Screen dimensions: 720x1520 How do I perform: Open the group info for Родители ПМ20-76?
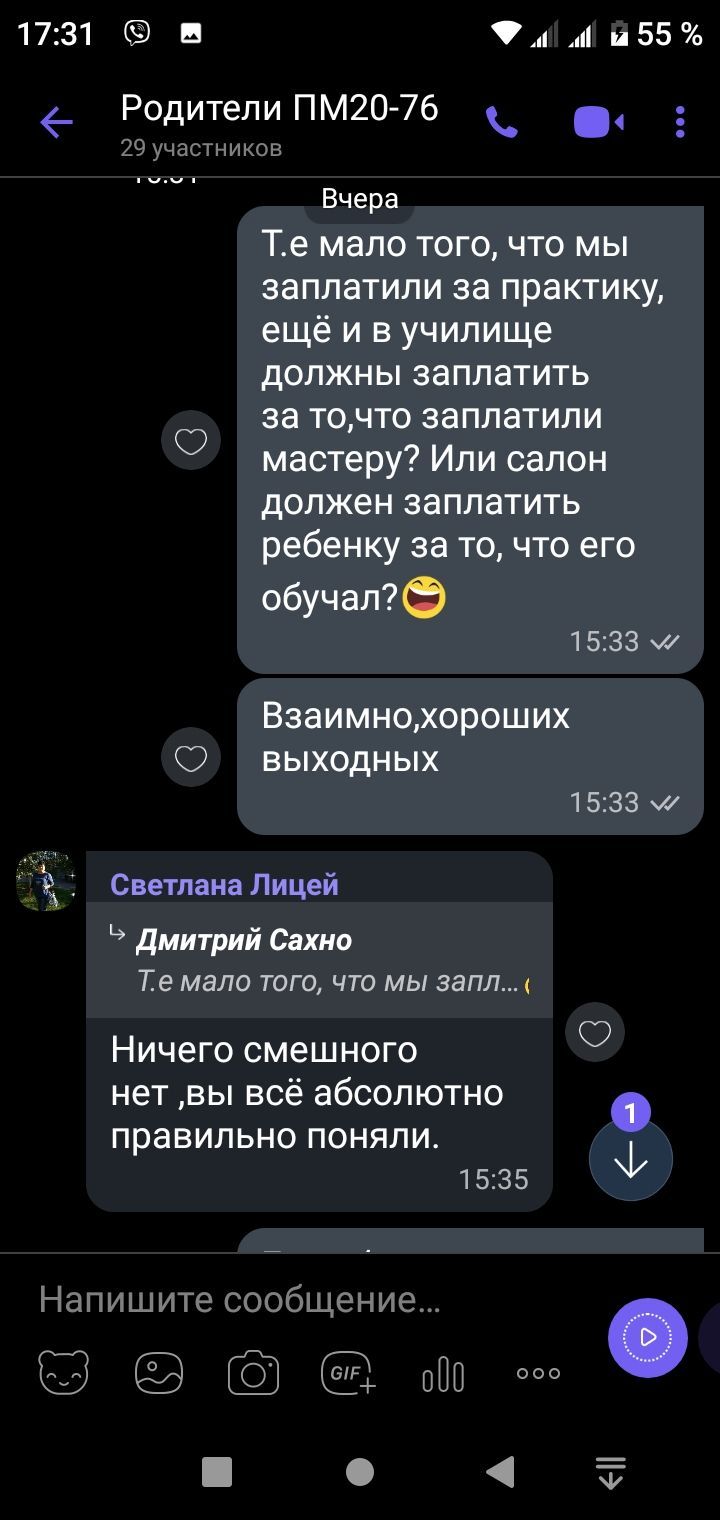[279, 108]
